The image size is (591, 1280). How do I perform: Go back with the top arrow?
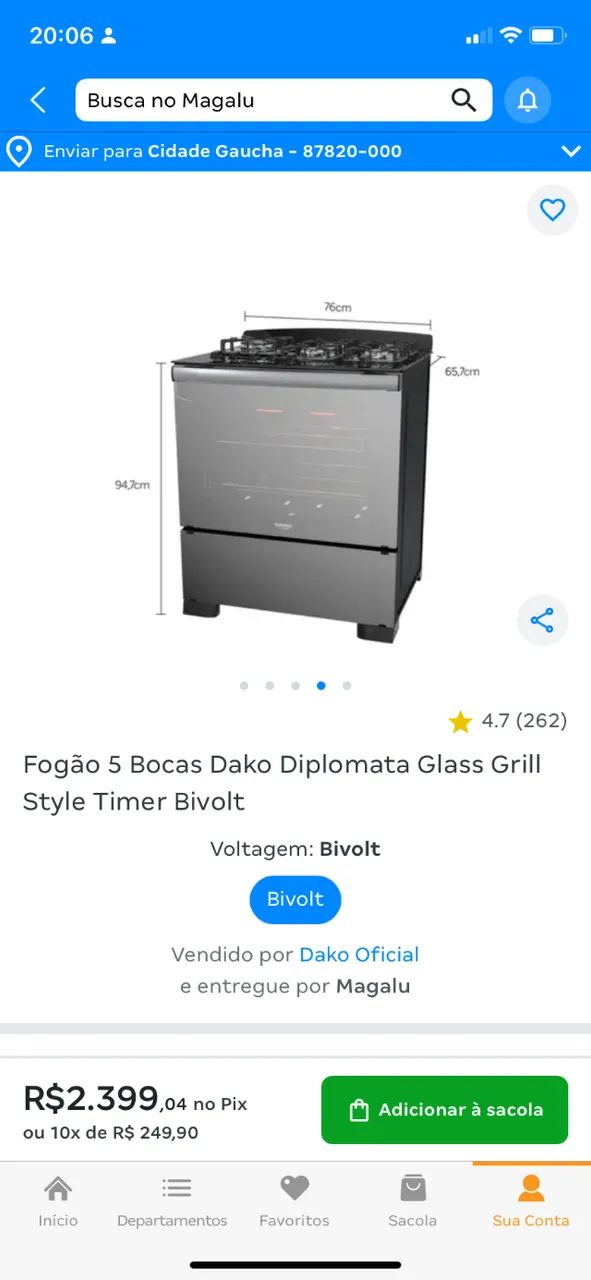(38, 100)
